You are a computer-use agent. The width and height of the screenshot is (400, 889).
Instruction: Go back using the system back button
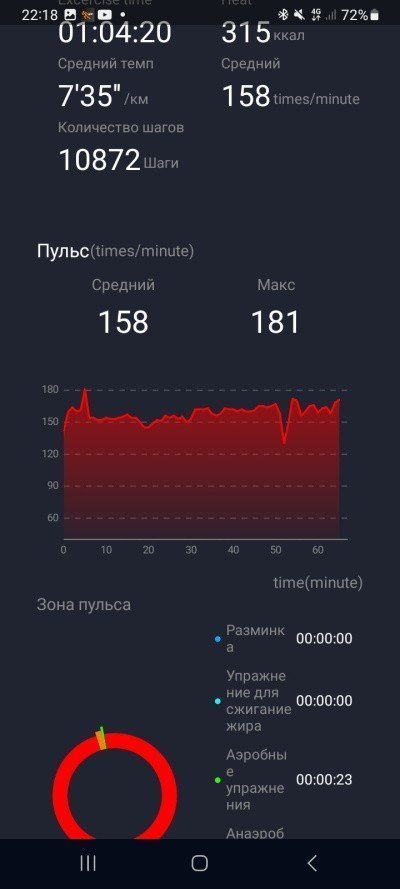pos(312,863)
